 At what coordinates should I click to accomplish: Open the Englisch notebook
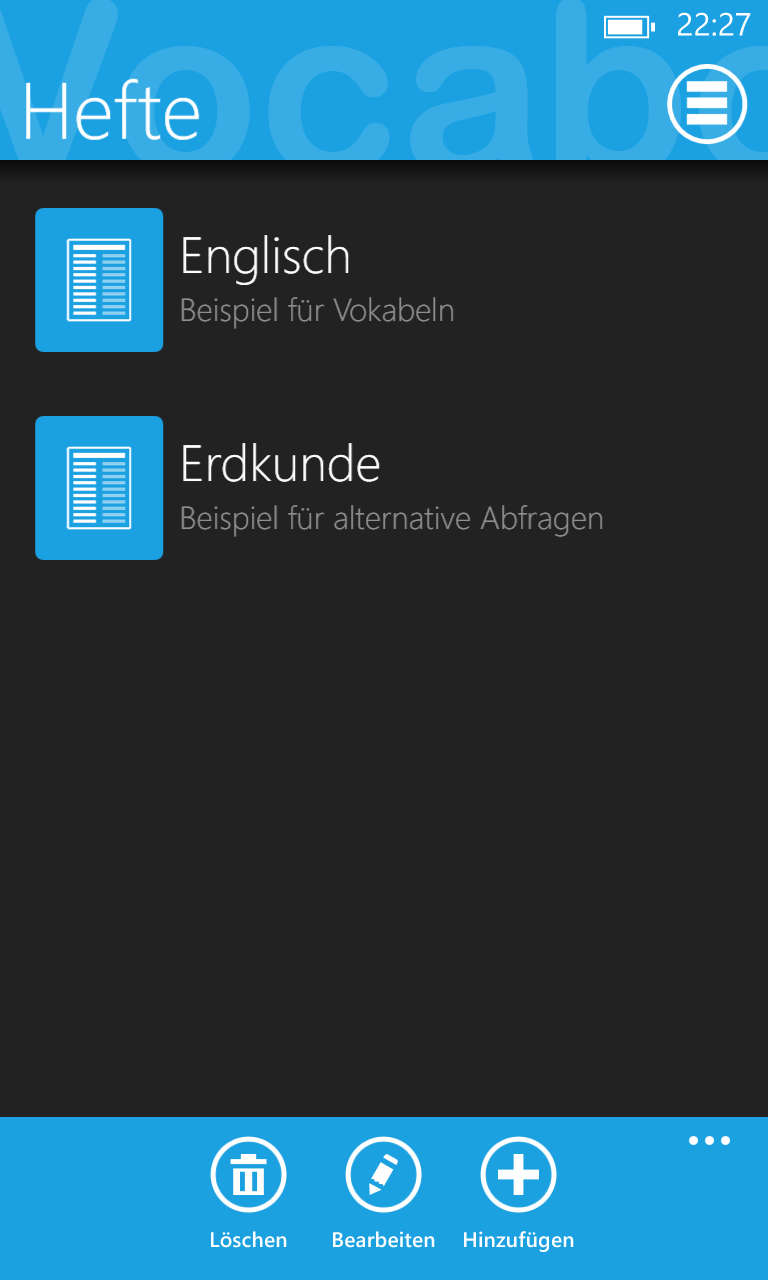[x=384, y=280]
